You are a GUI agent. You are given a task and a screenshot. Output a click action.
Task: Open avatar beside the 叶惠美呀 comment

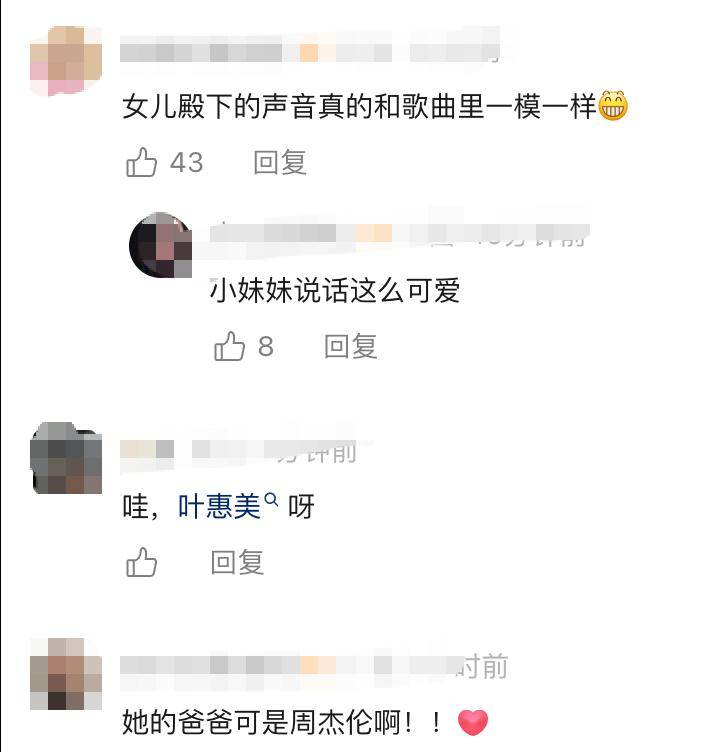(x=66, y=458)
